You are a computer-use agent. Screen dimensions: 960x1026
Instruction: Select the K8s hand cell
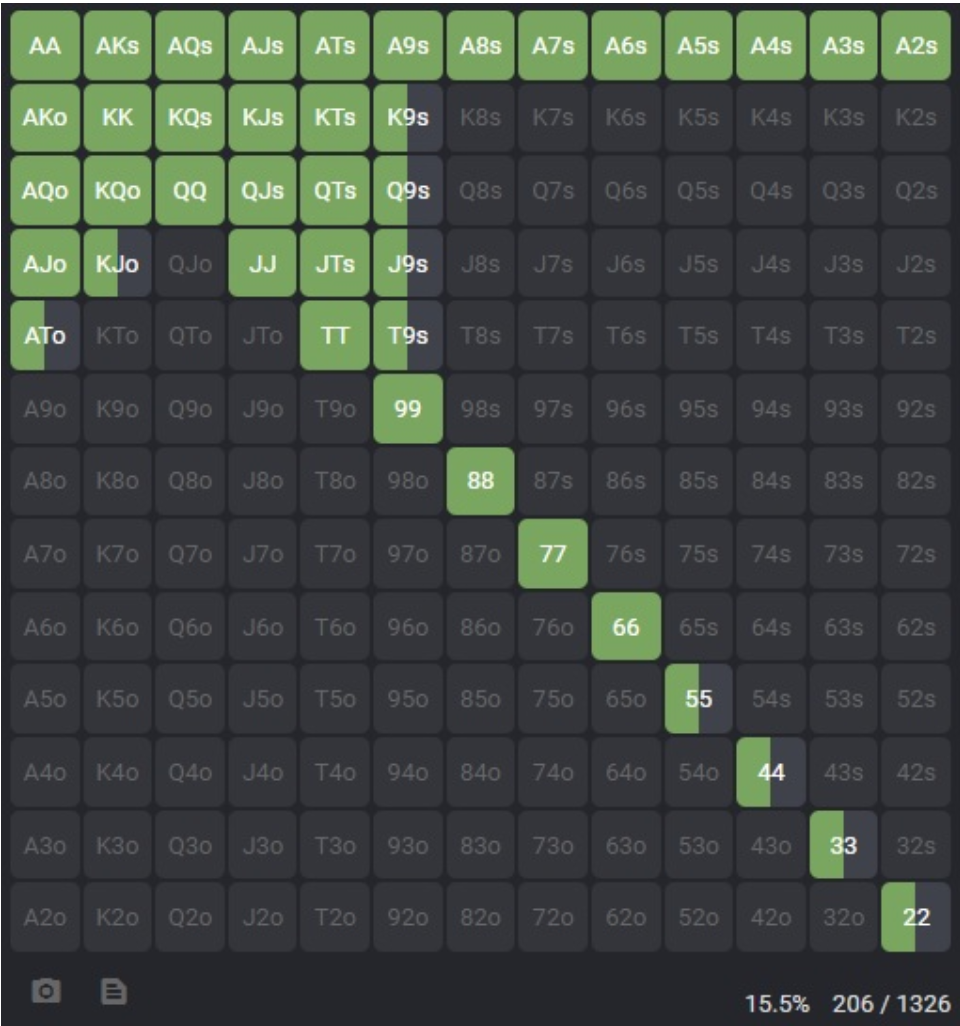[x=480, y=118]
